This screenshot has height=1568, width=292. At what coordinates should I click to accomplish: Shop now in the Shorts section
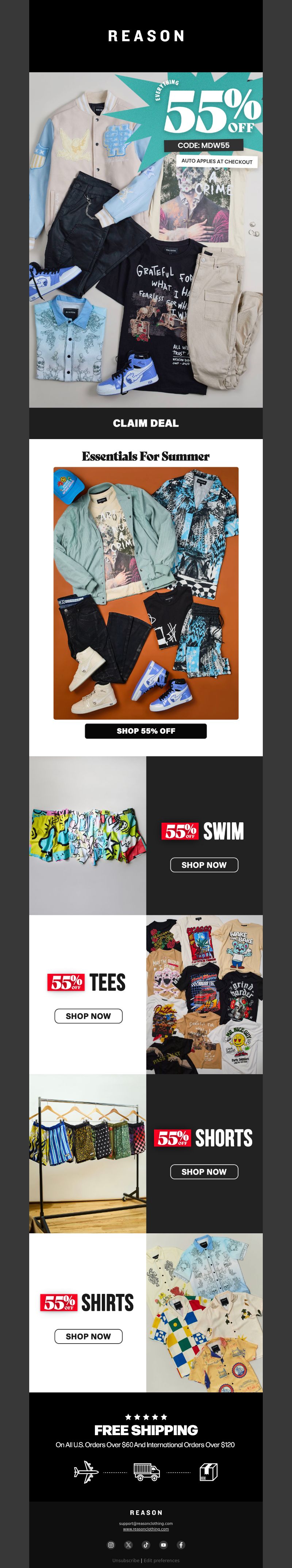204,1172
